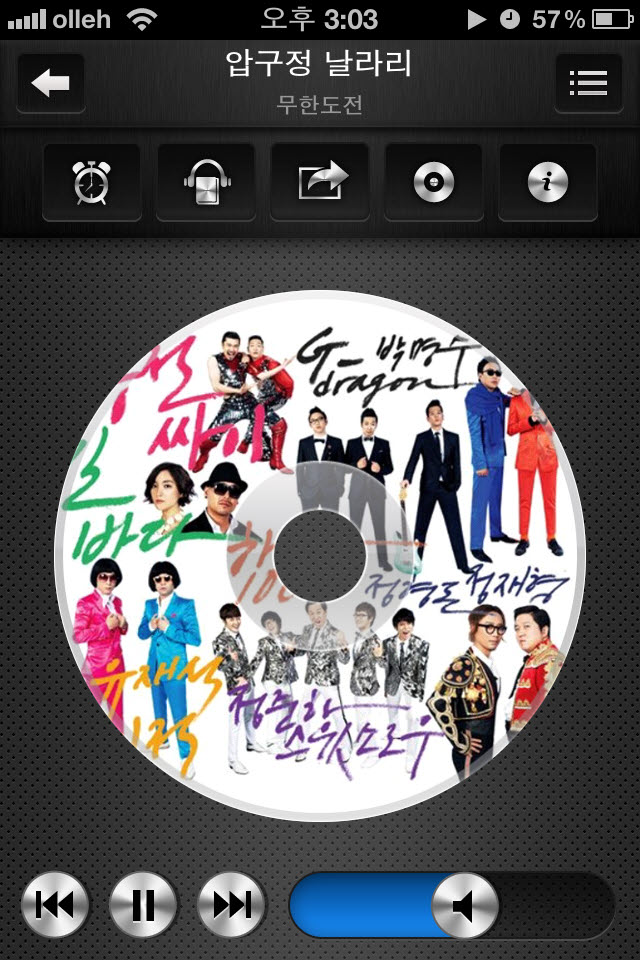Pause the playing song
Viewport: 640px width, 960px height.
coord(143,905)
